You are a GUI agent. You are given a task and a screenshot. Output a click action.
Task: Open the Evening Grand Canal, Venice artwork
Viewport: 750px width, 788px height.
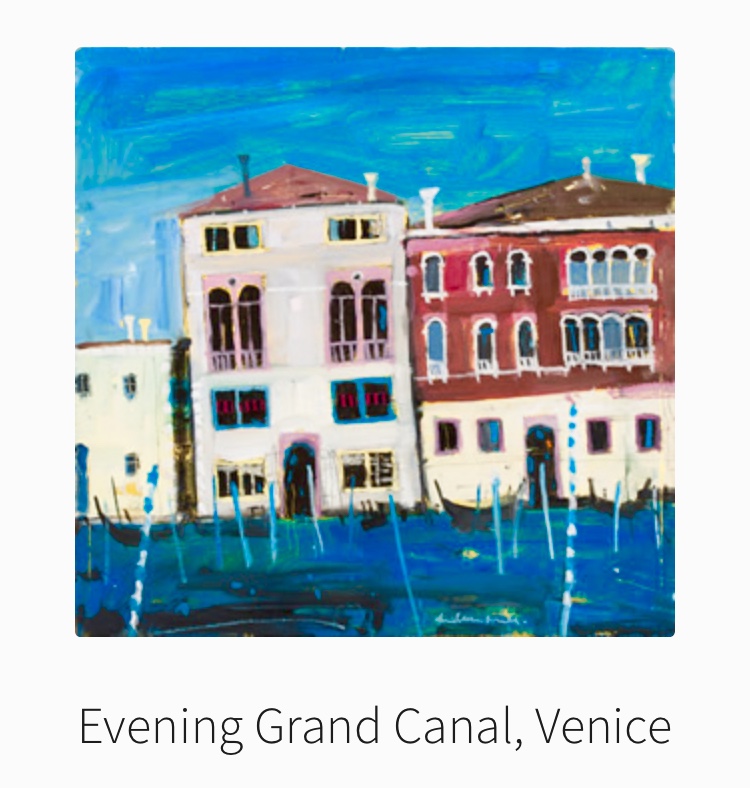(375, 342)
